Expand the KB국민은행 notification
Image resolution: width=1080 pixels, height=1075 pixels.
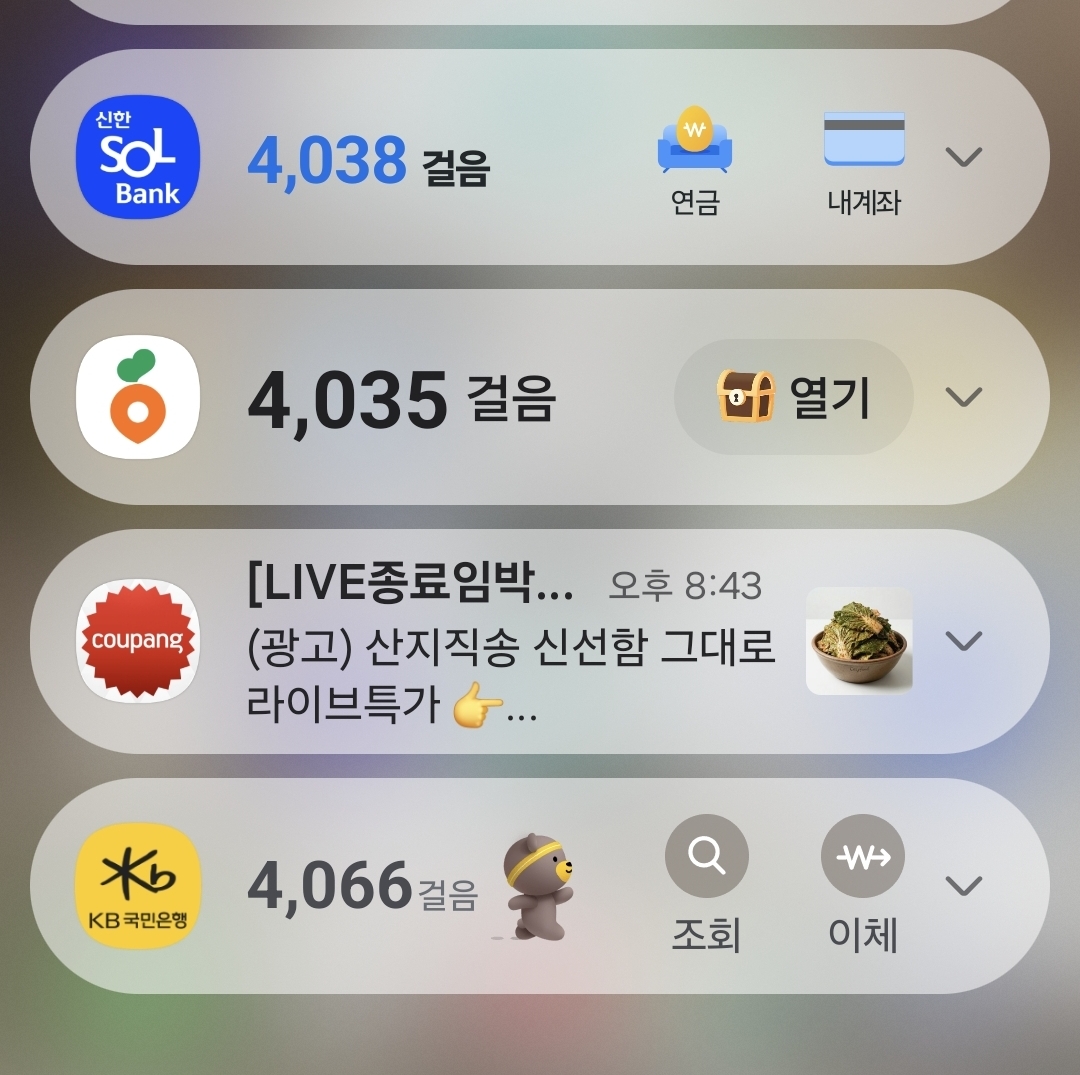click(964, 886)
